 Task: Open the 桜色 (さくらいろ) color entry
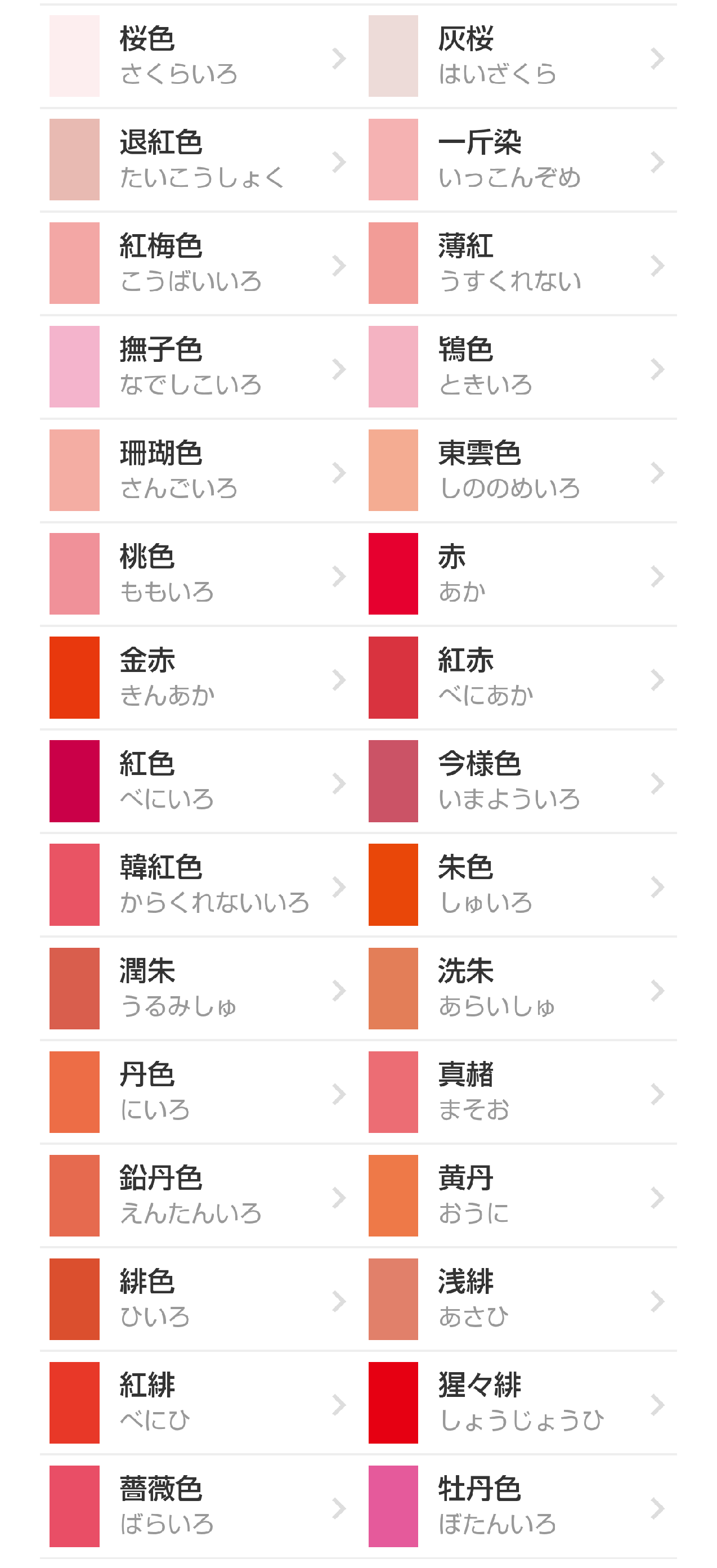tap(199, 57)
